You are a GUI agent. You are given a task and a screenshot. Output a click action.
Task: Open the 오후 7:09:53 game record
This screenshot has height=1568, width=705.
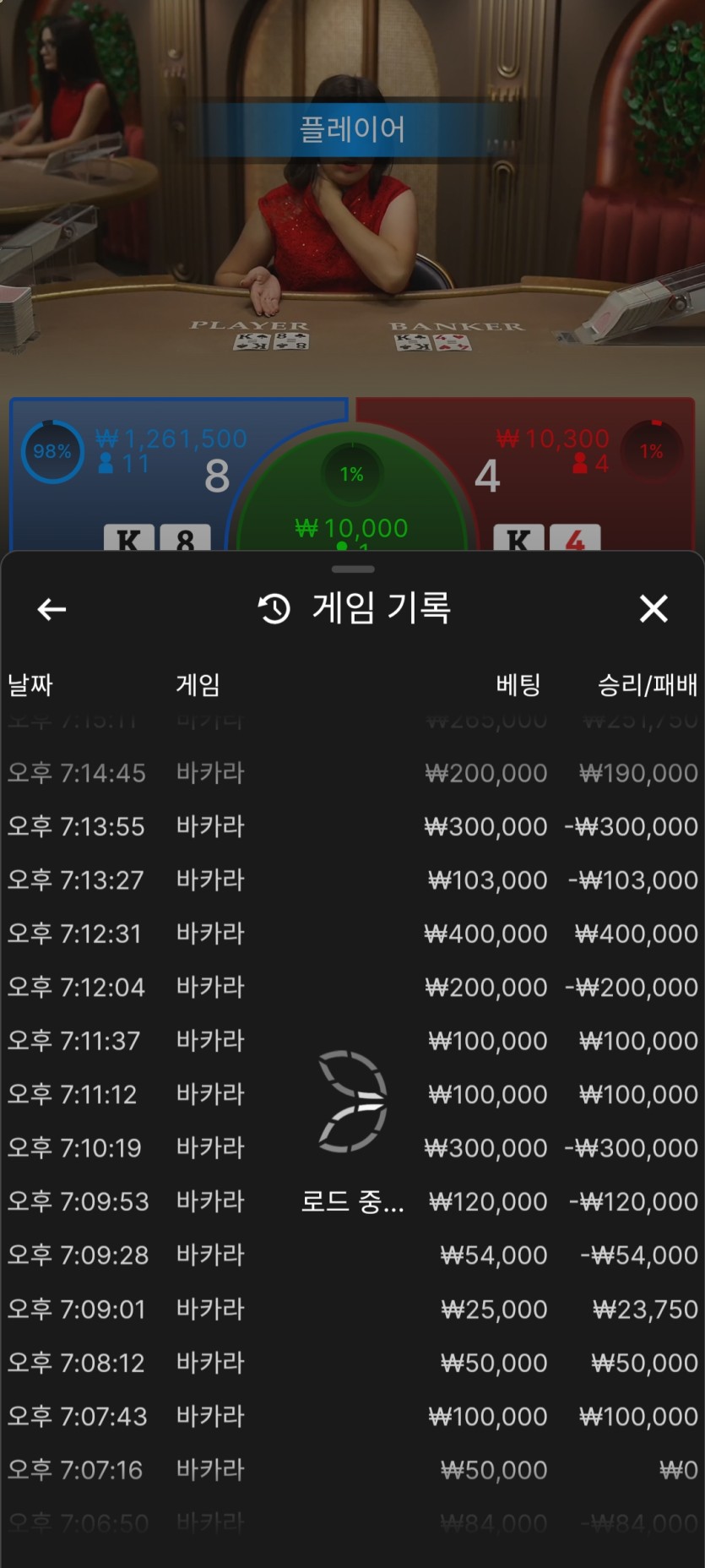352,1201
